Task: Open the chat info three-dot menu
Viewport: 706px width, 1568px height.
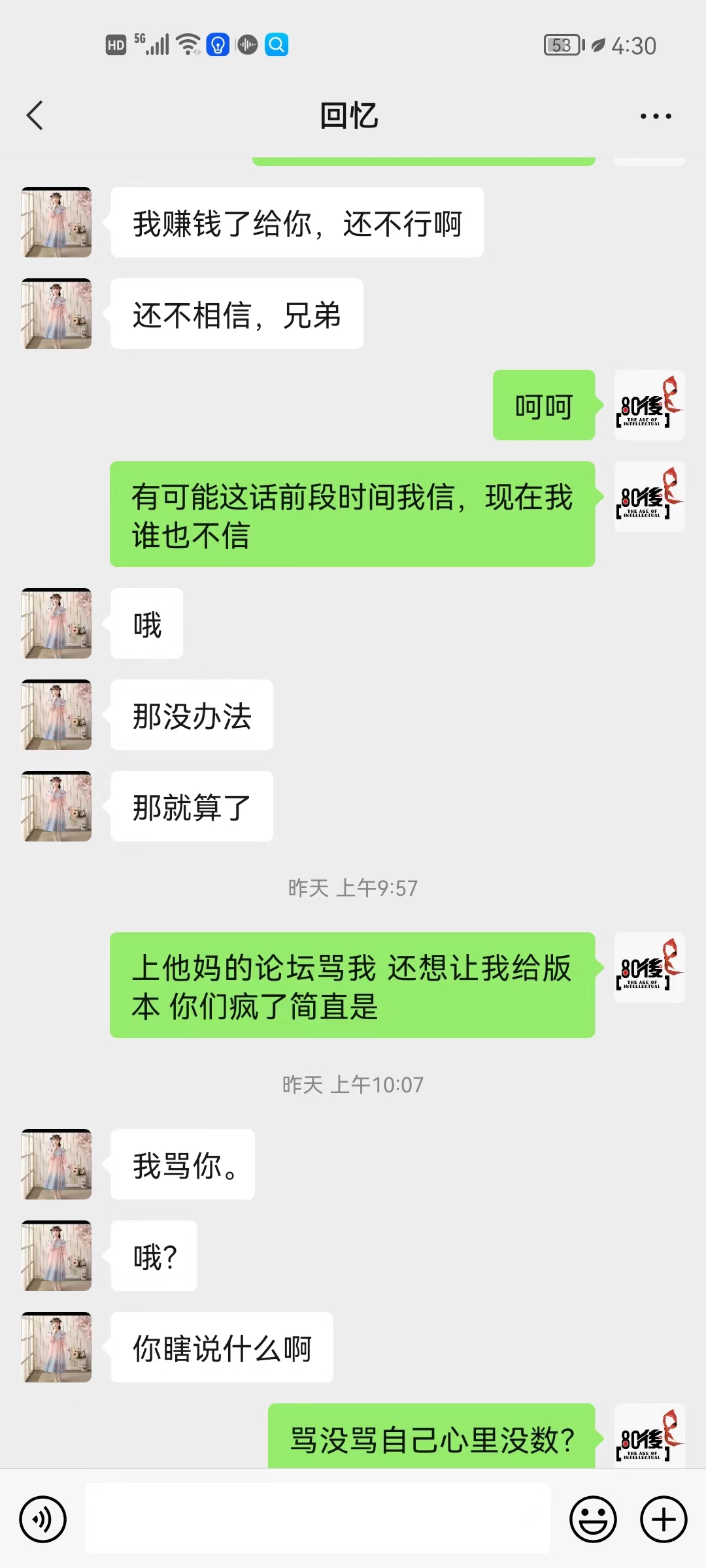Action: [x=656, y=116]
